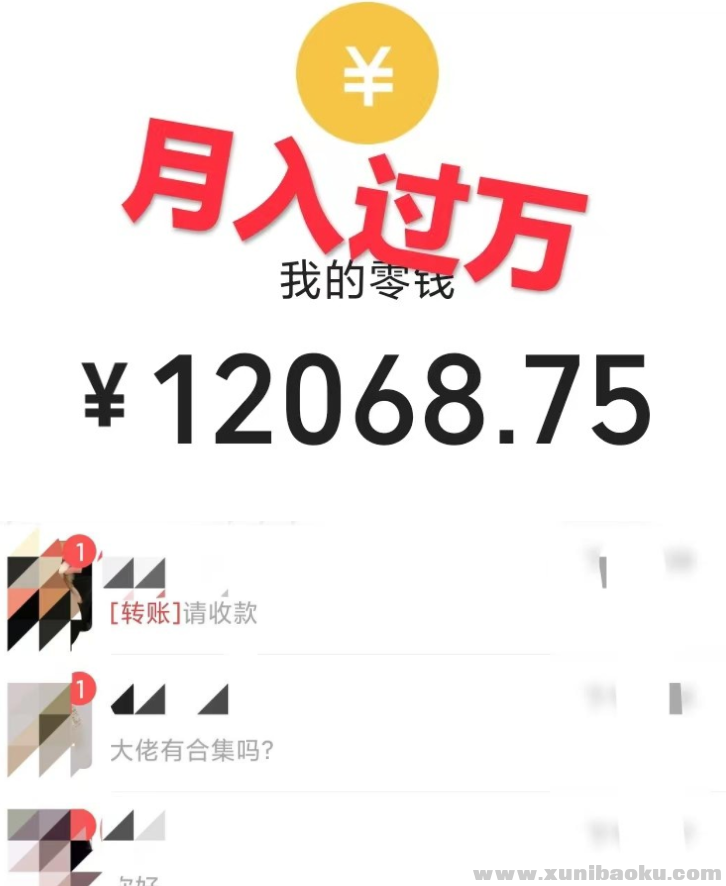
Task: Tap the yellow ¥ coin icon
Action: pos(369,72)
